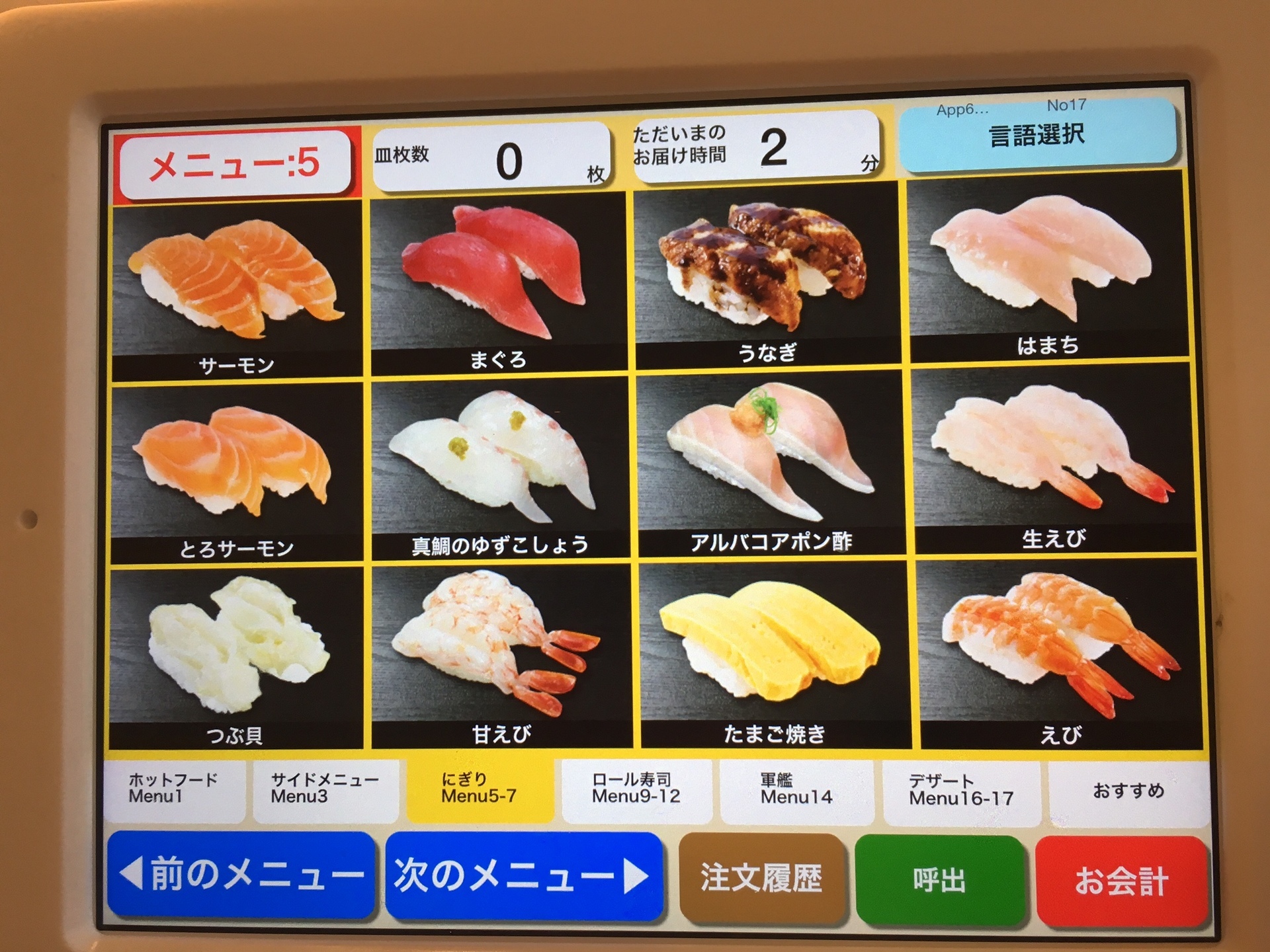This screenshot has height=952, width=1270.
Task: Switch to the ホットフード Menu1 tab
Action: click(173, 789)
